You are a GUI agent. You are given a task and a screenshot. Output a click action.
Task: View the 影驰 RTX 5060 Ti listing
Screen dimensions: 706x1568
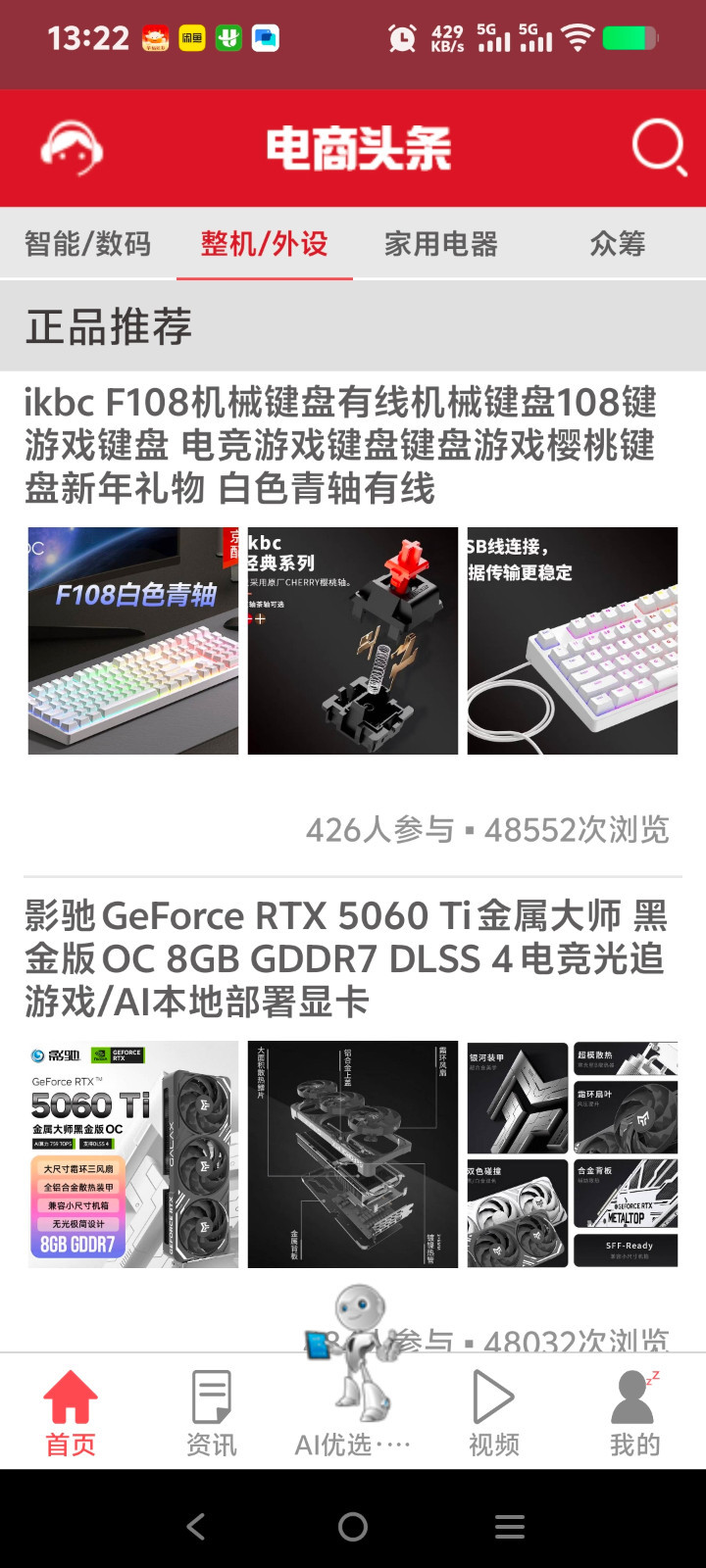[x=345, y=958]
